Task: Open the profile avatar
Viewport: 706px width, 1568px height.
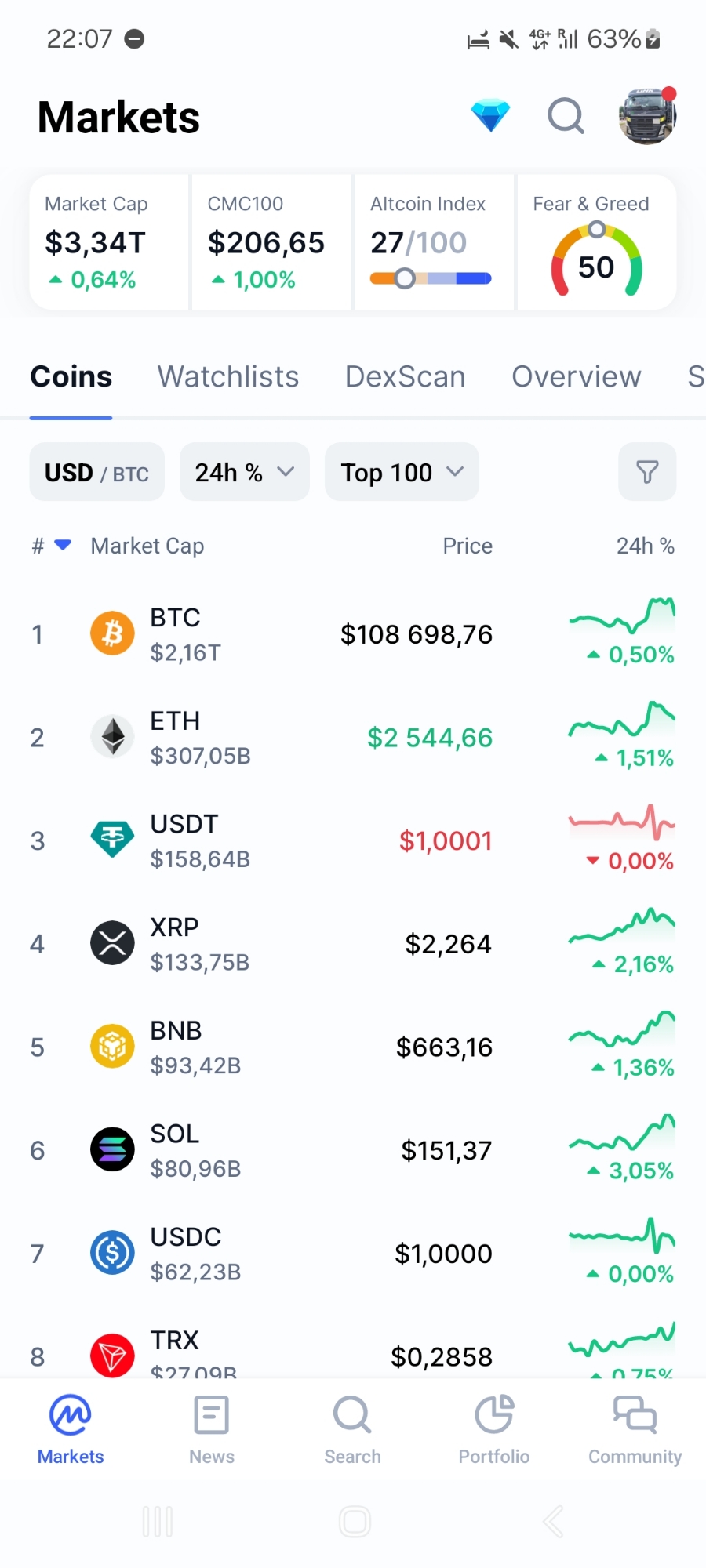Action: [647, 116]
